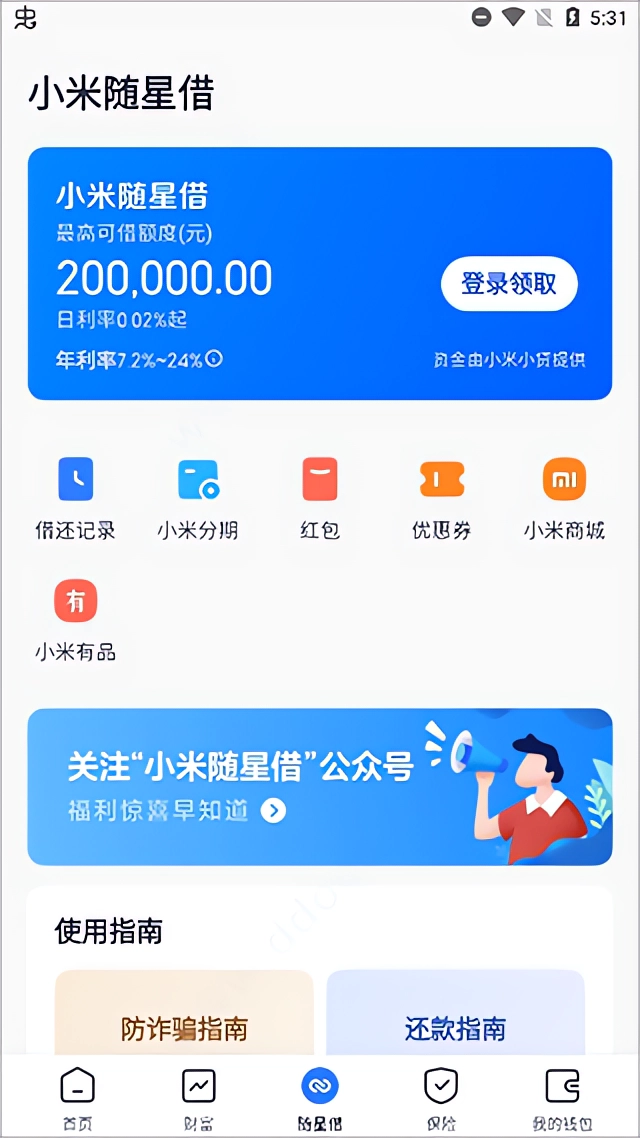The height and width of the screenshot is (1138, 640).
Task: Select the 随星借 tab
Action: [320, 1097]
